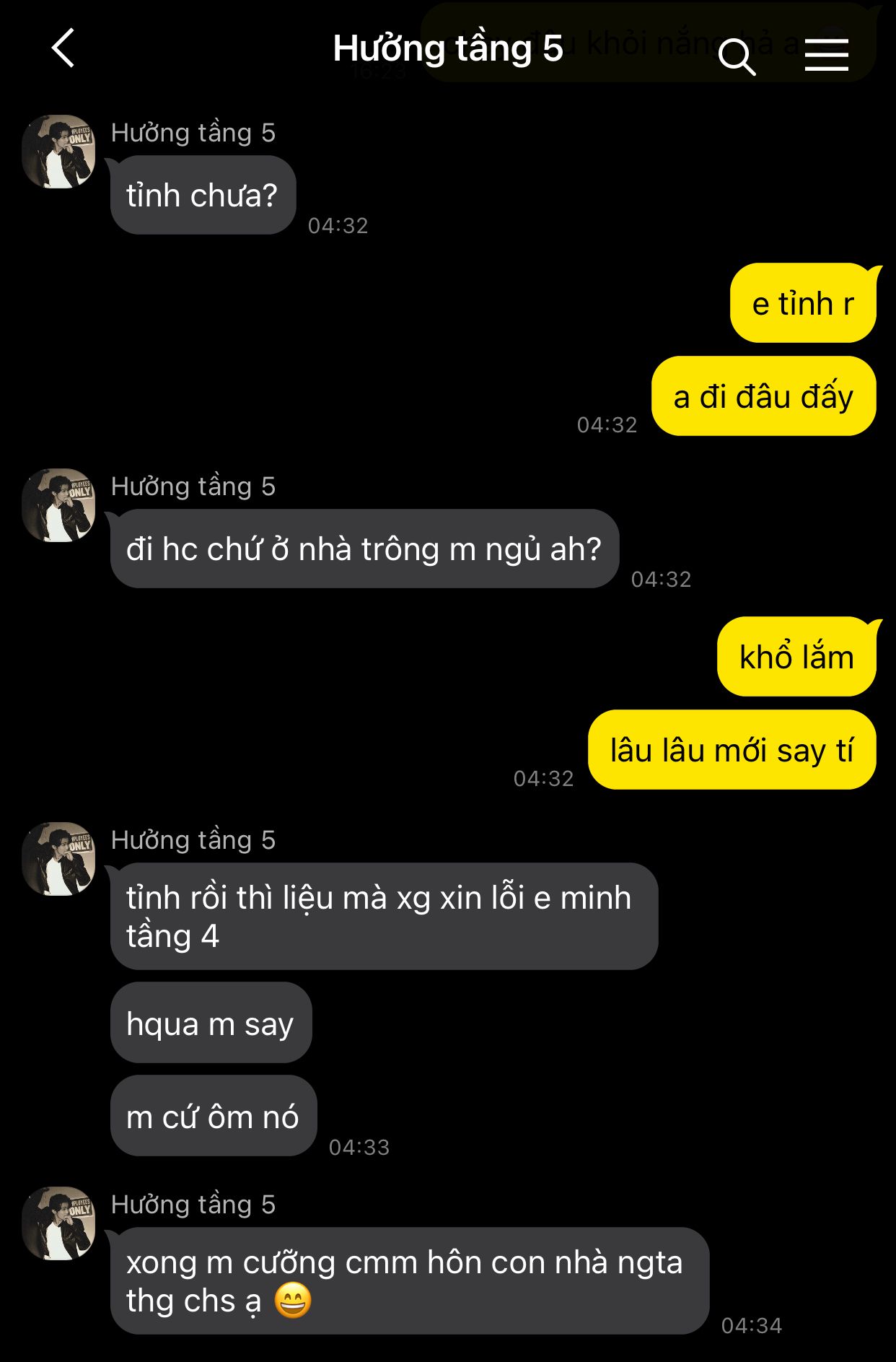Screen dimensions: 896x1362
Task: Search within this chat
Action: 736,56
